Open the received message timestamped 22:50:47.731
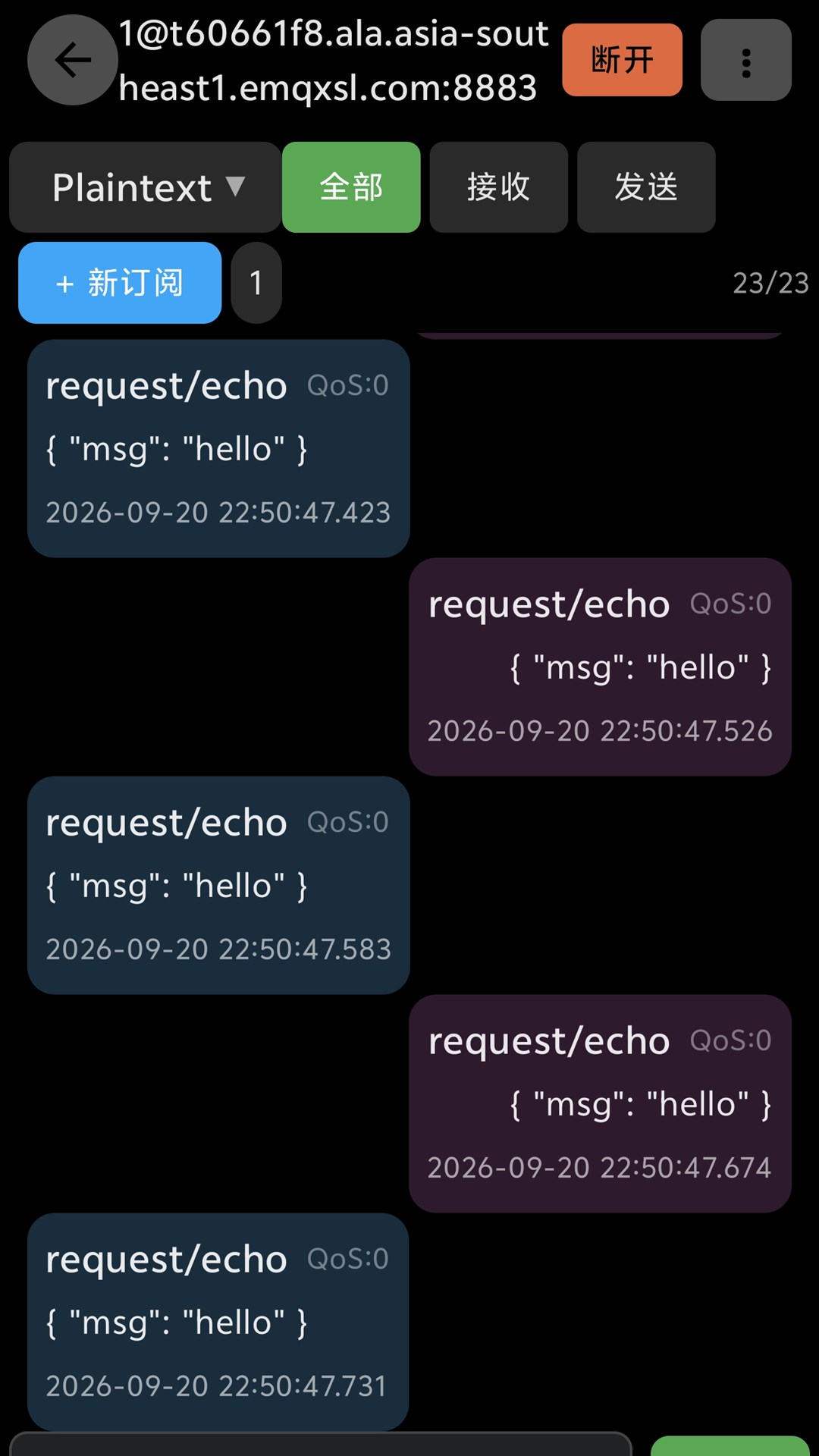This screenshot has height=1456, width=819. [218, 1323]
